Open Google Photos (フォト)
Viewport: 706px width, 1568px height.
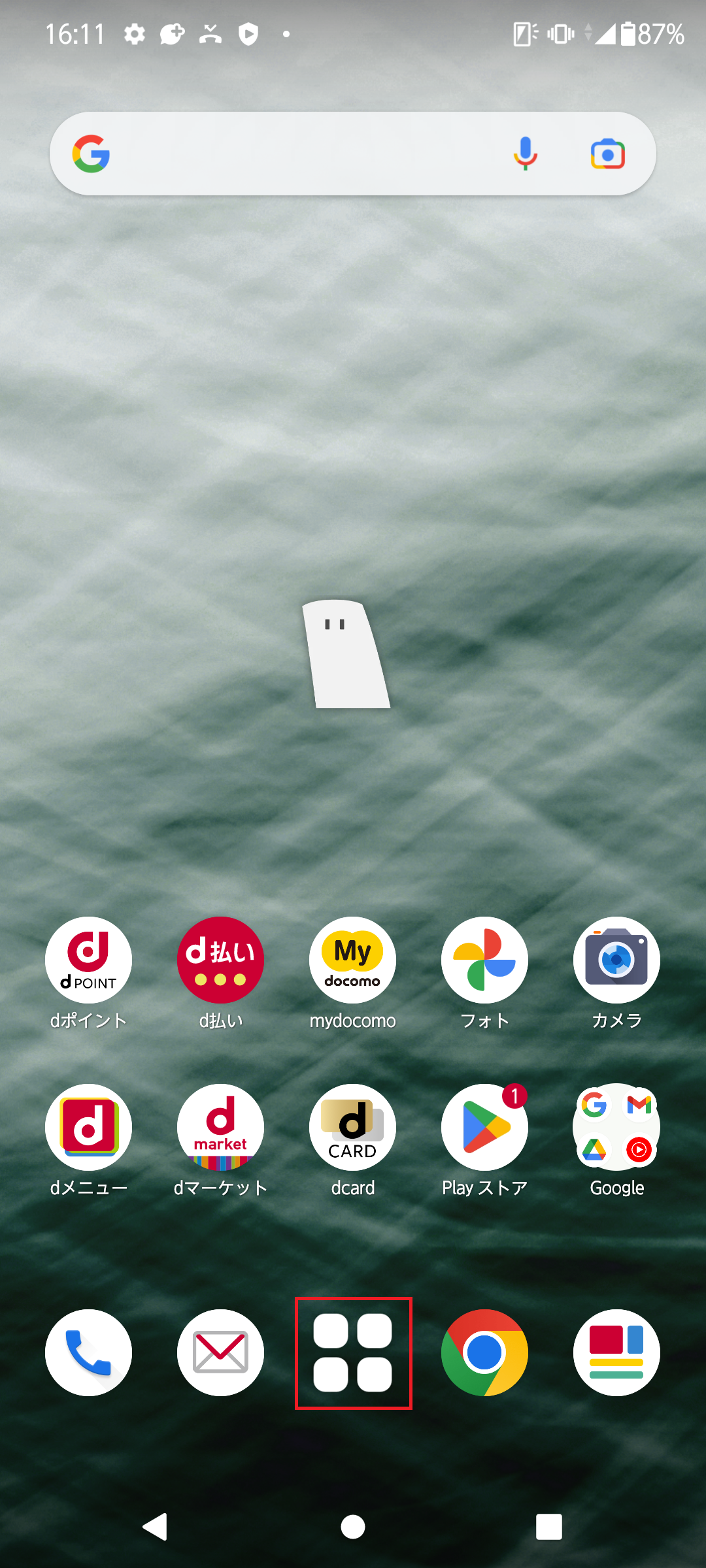pyautogui.click(x=484, y=960)
